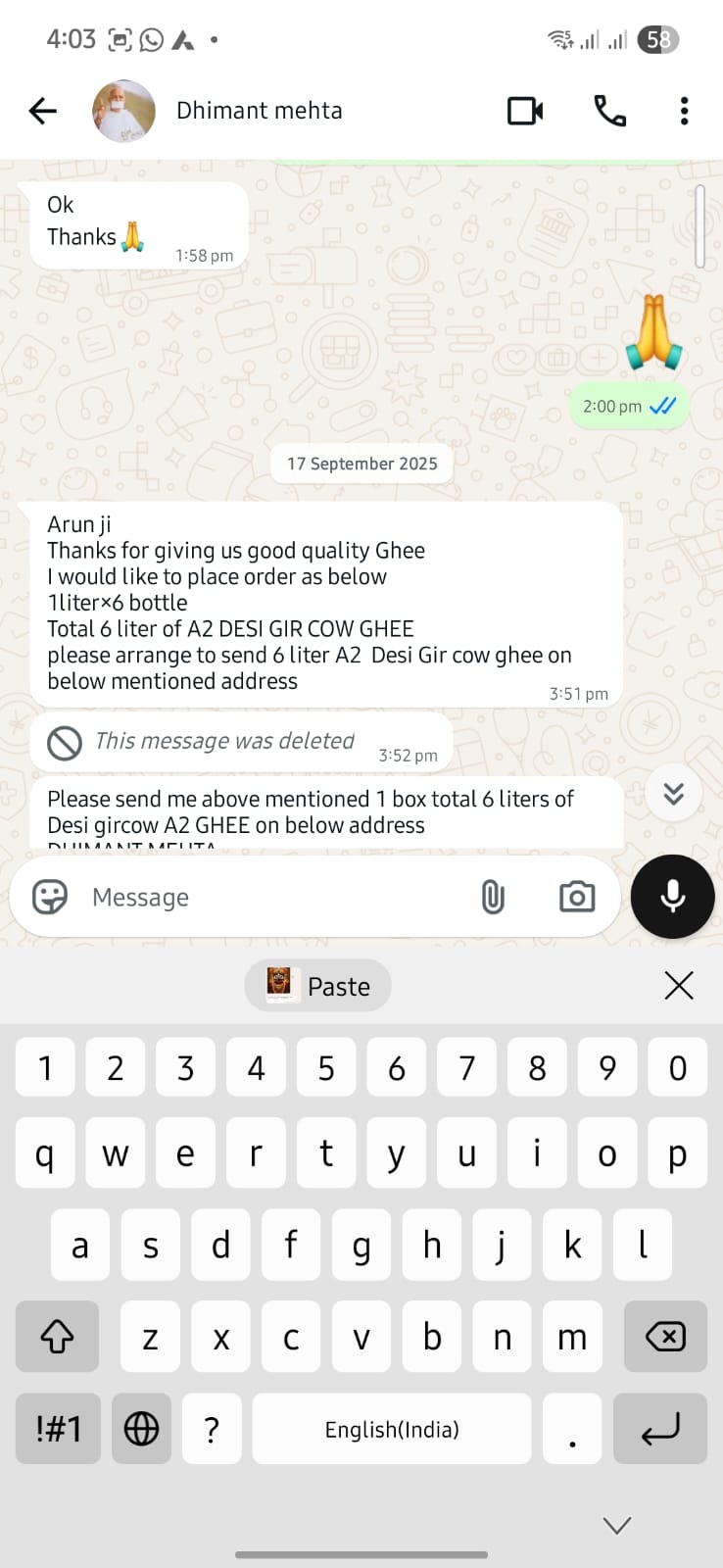723x1568 pixels.
Task: Attach a file using the paperclip
Action: tap(493, 897)
